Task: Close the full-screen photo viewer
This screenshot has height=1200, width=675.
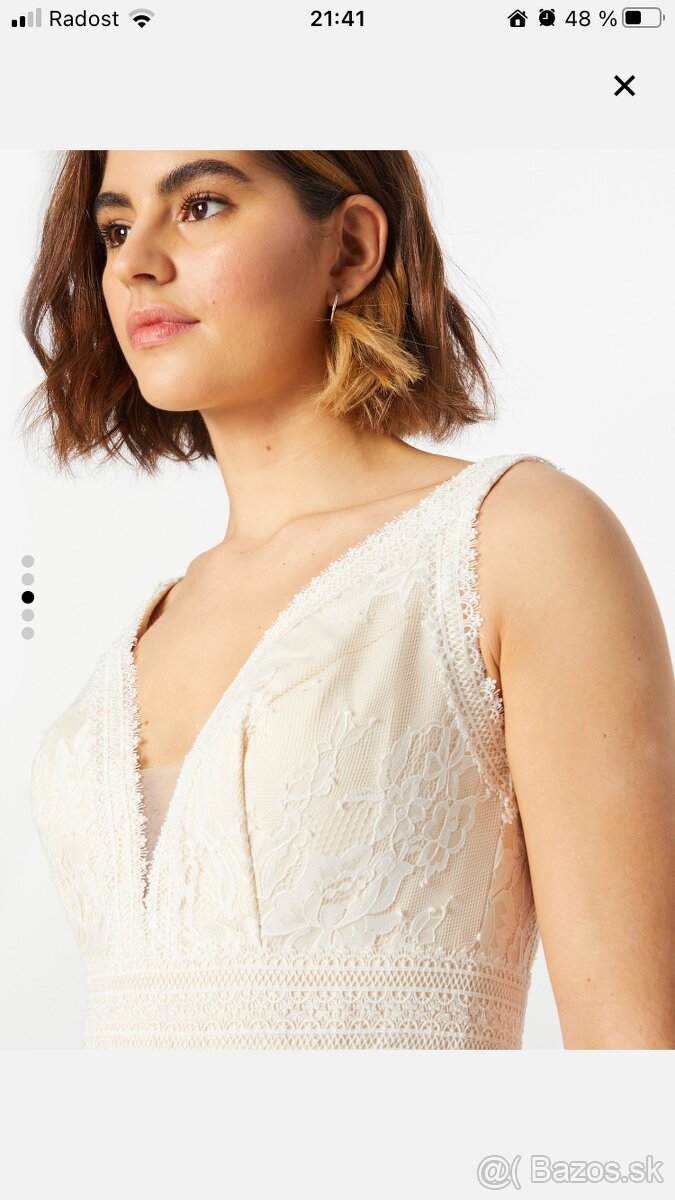Action: click(624, 86)
